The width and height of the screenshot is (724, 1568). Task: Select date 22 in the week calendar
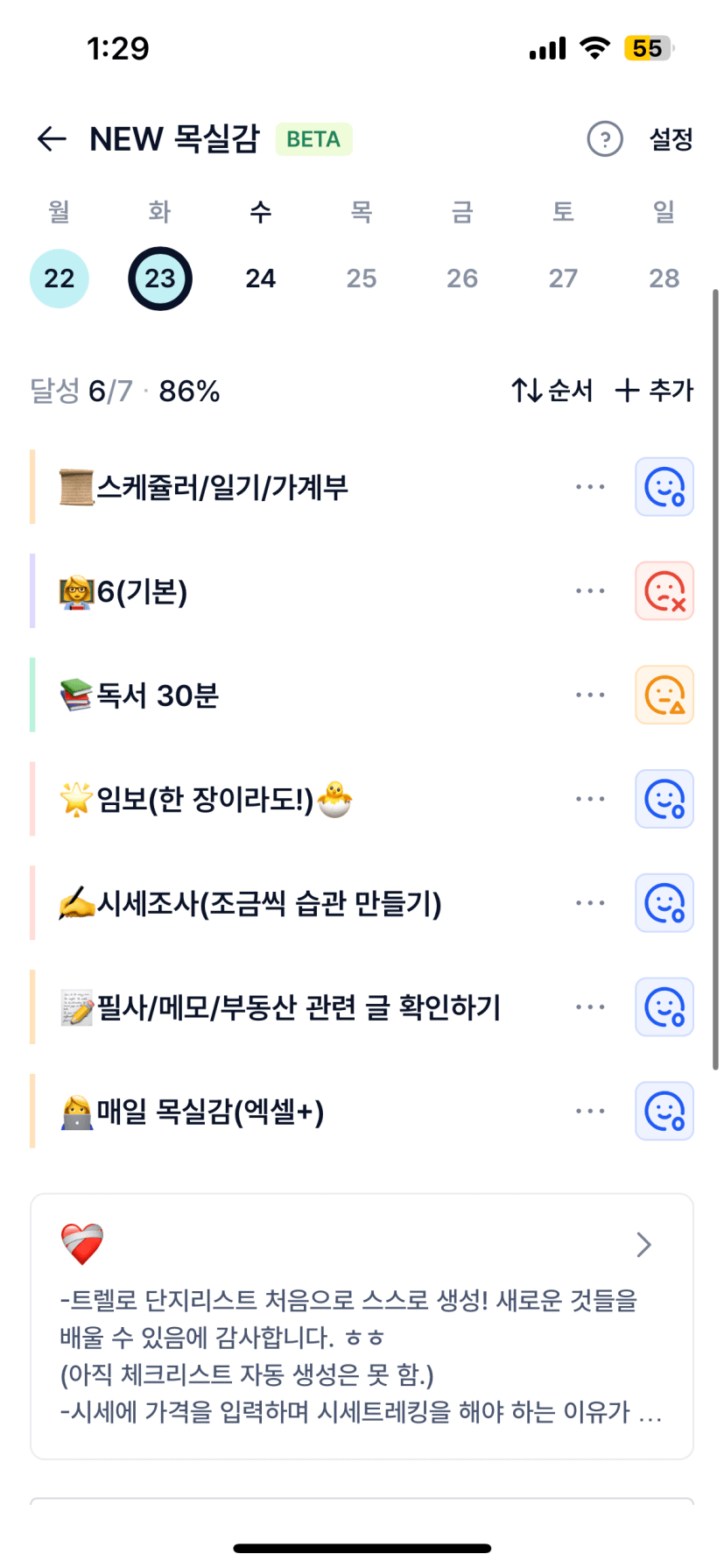(x=60, y=279)
